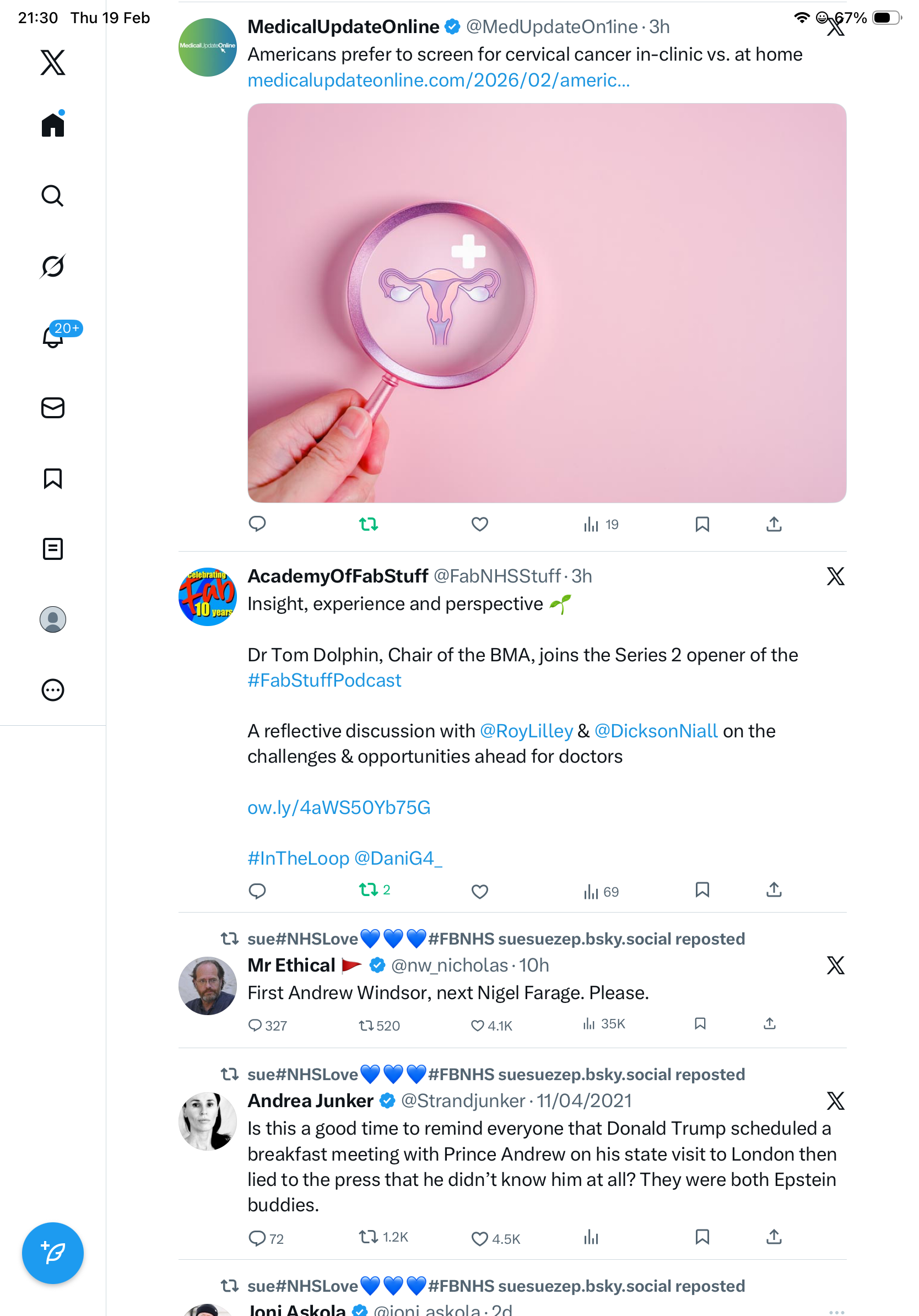Open direct messages inbox

click(x=53, y=407)
